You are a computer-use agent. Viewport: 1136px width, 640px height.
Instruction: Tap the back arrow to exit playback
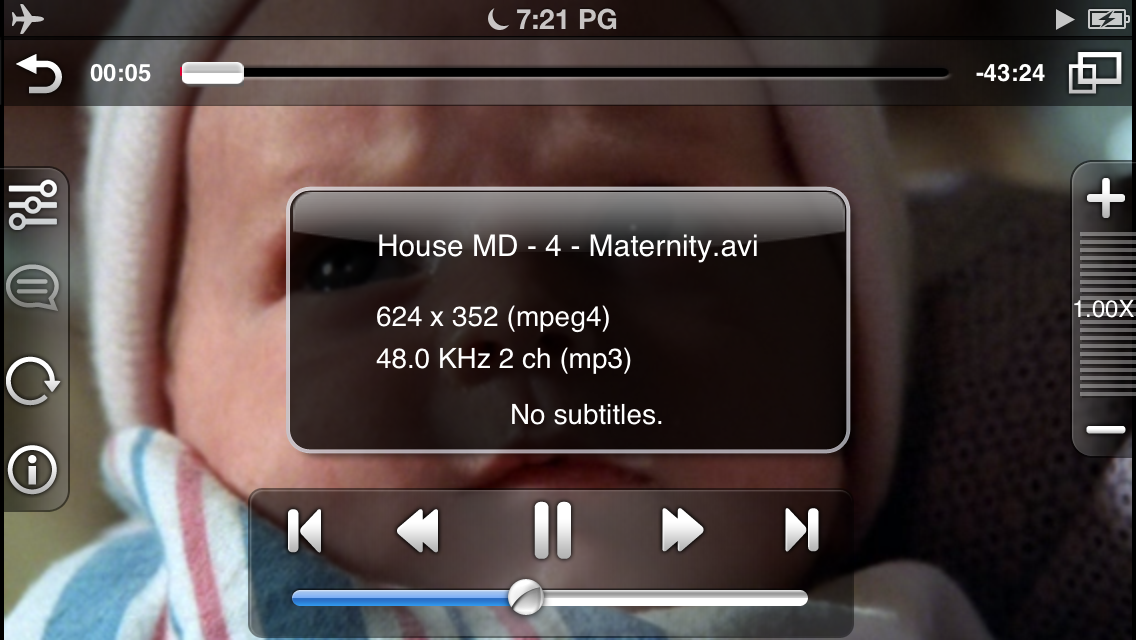39,73
